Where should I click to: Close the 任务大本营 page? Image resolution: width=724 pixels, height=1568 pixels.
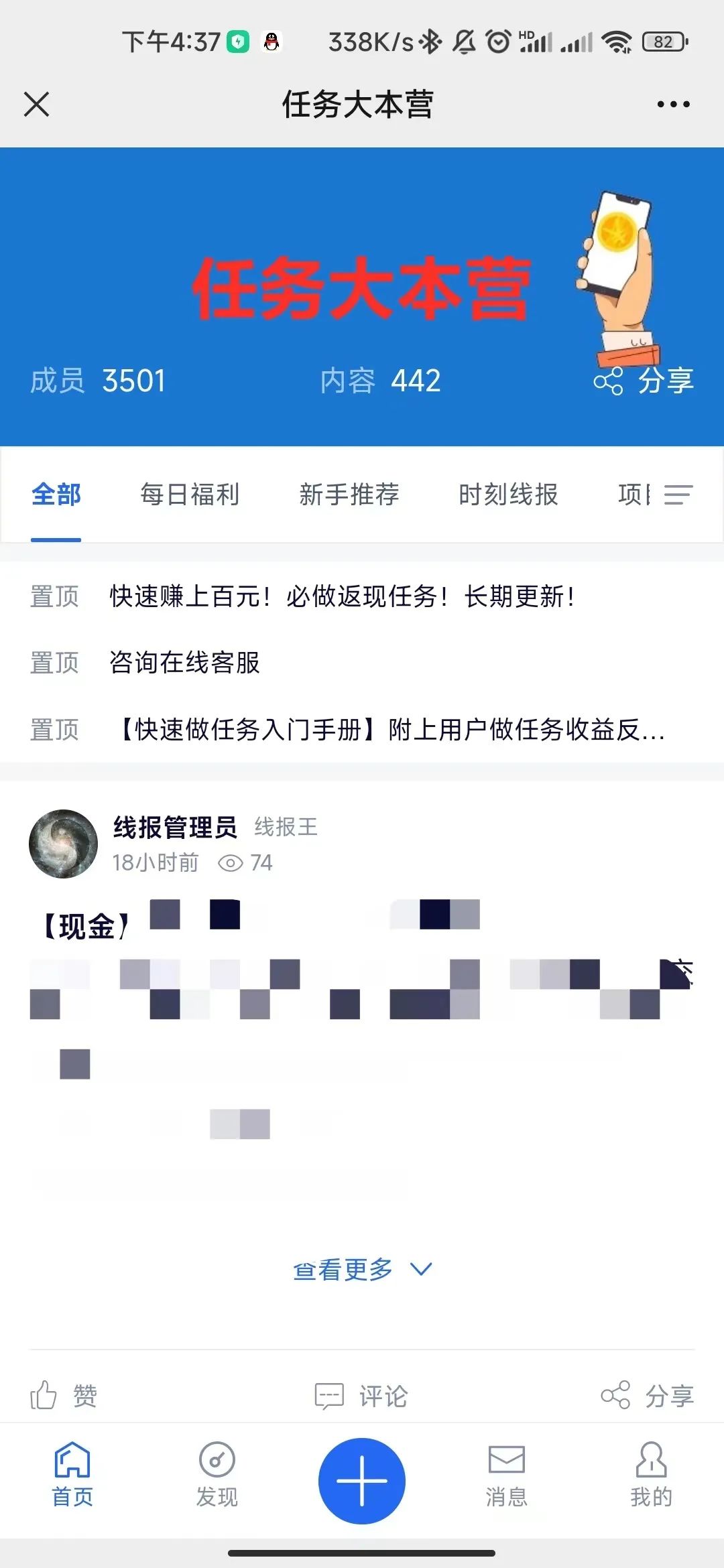click(x=37, y=105)
